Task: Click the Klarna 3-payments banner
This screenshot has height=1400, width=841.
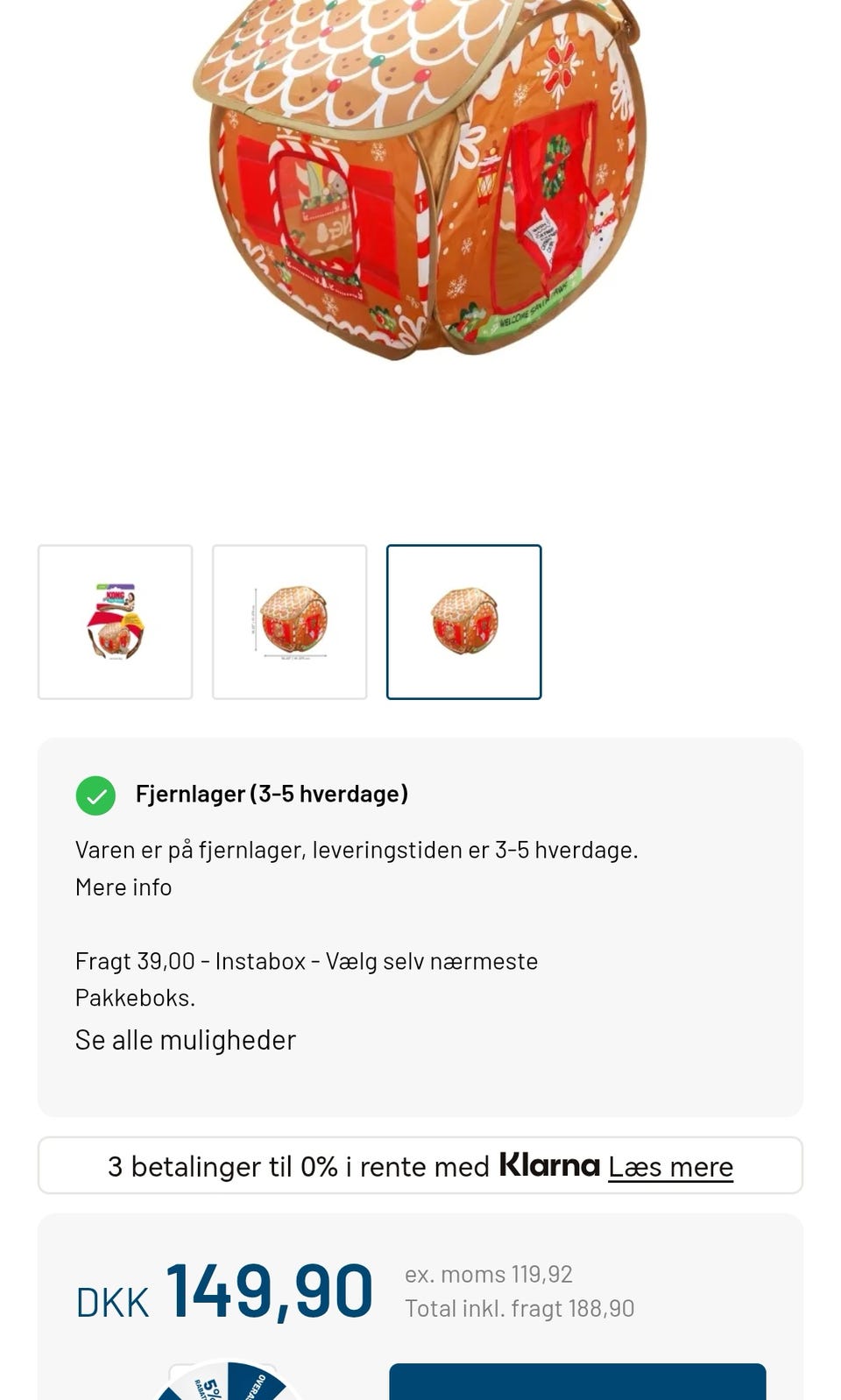Action: tap(420, 1165)
